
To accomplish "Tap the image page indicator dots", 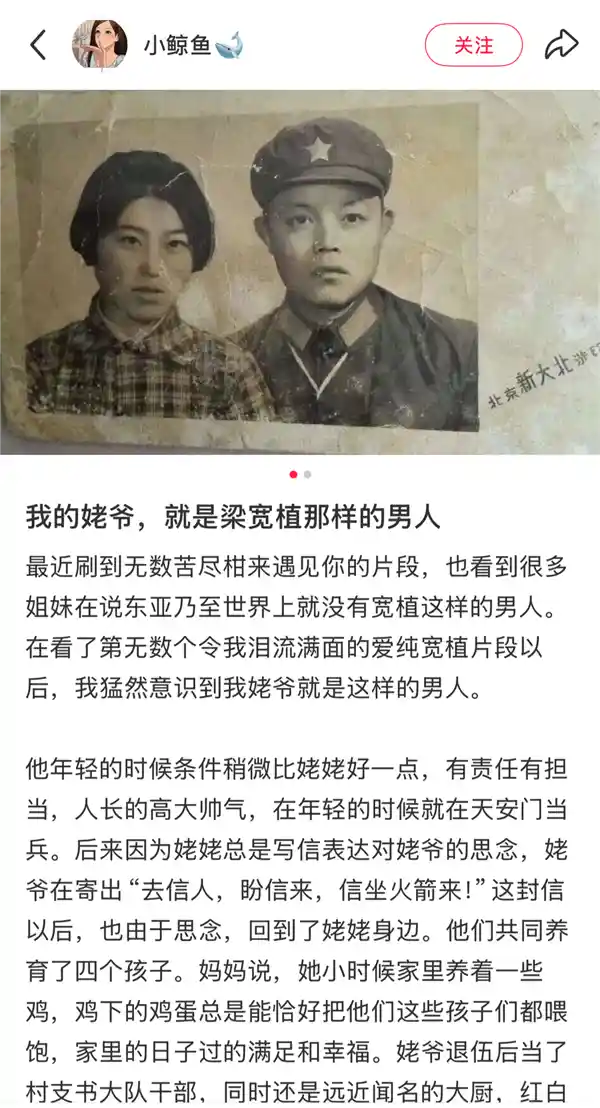I will pyautogui.click(x=300, y=474).
